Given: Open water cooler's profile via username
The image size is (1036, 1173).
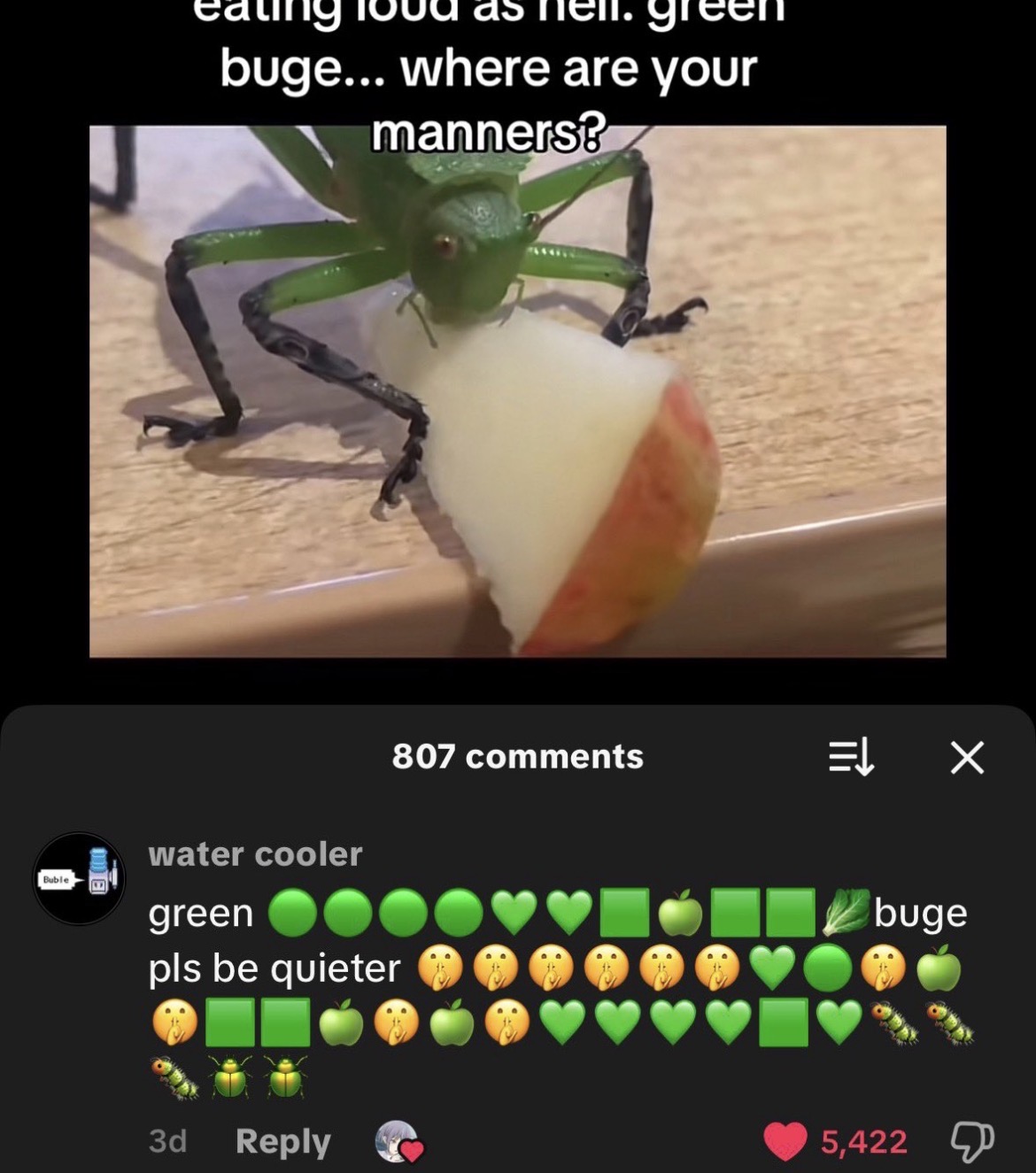Looking at the screenshot, I should click(257, 853).
